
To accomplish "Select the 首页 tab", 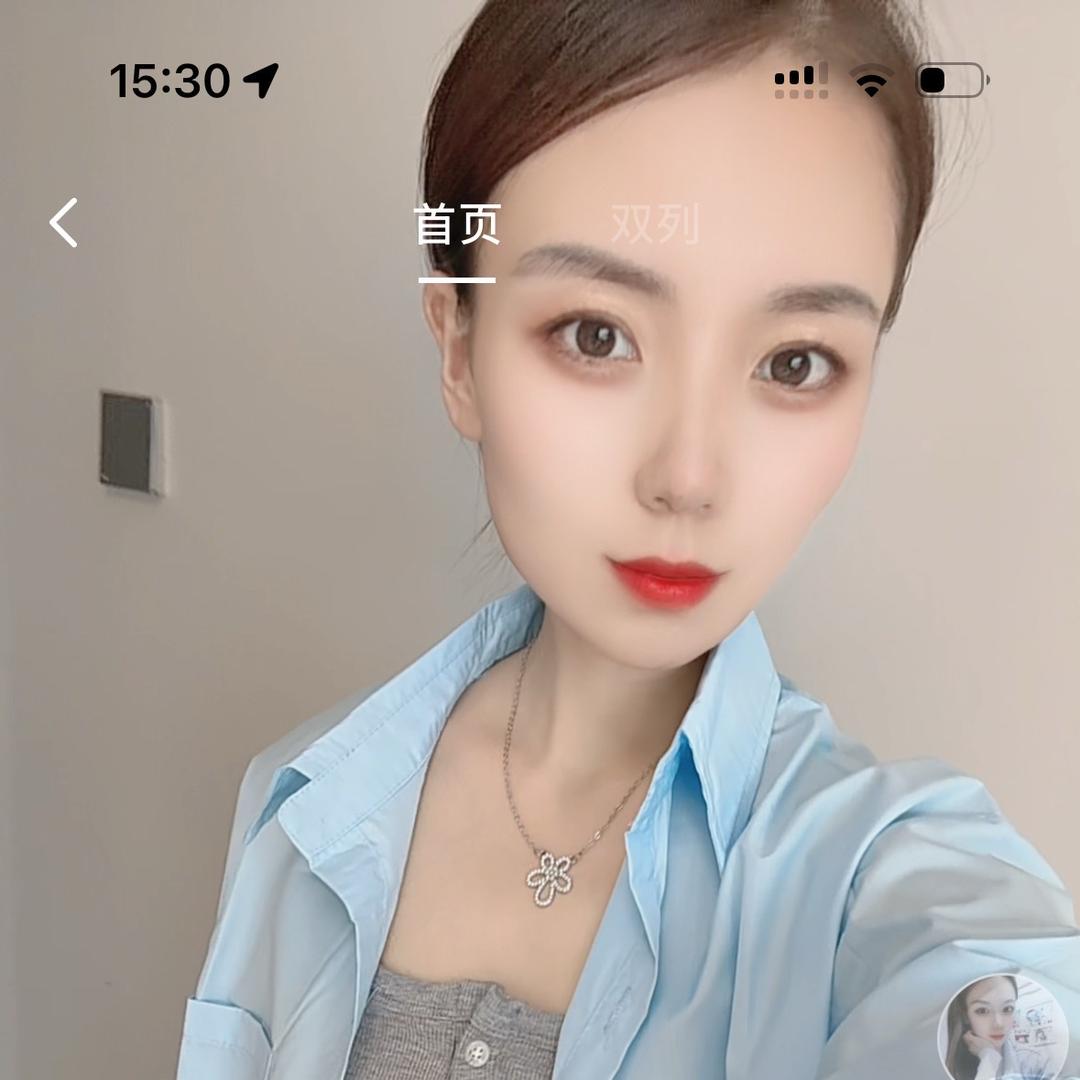I will (x=457, y=226).
